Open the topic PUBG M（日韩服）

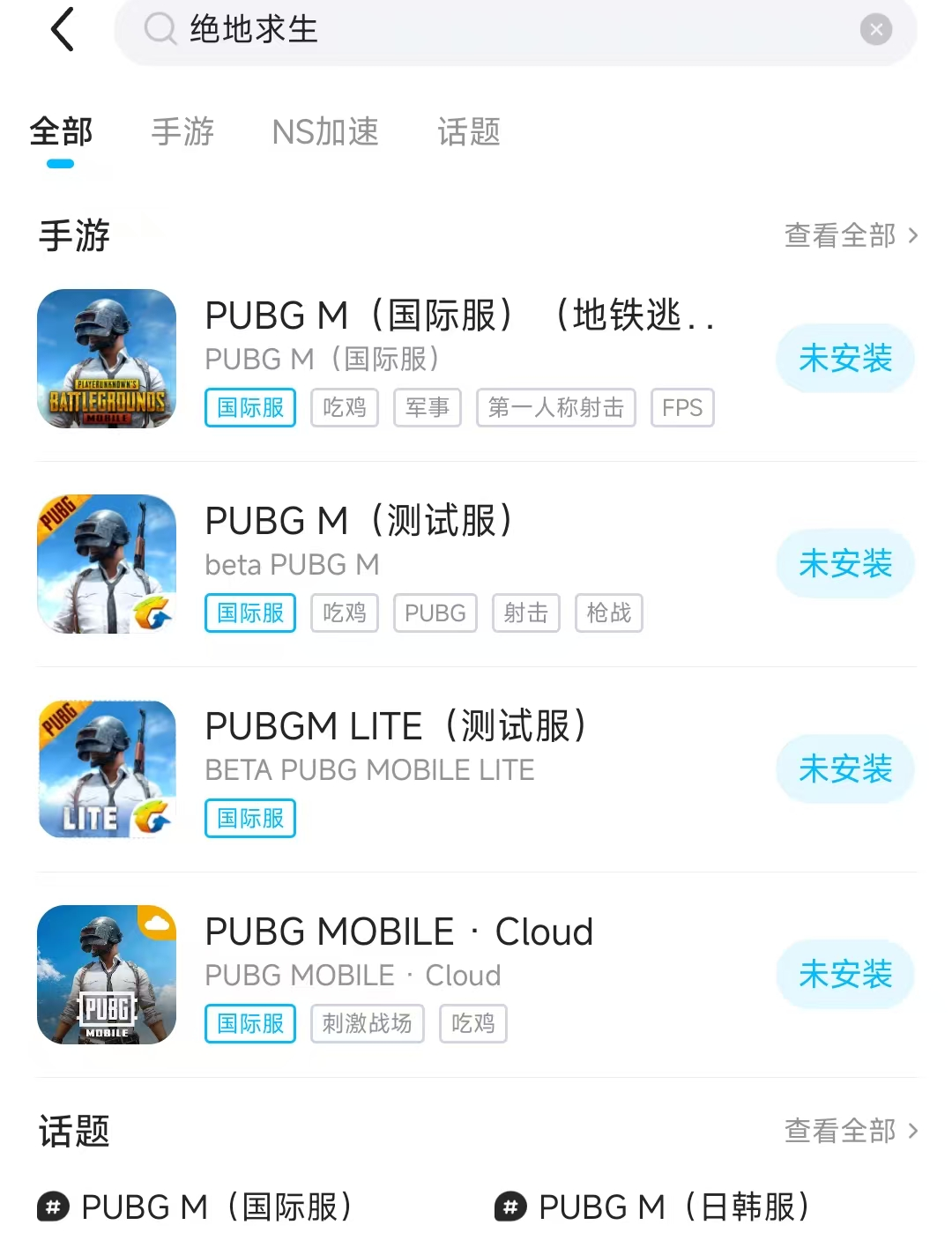(654, 1207)
